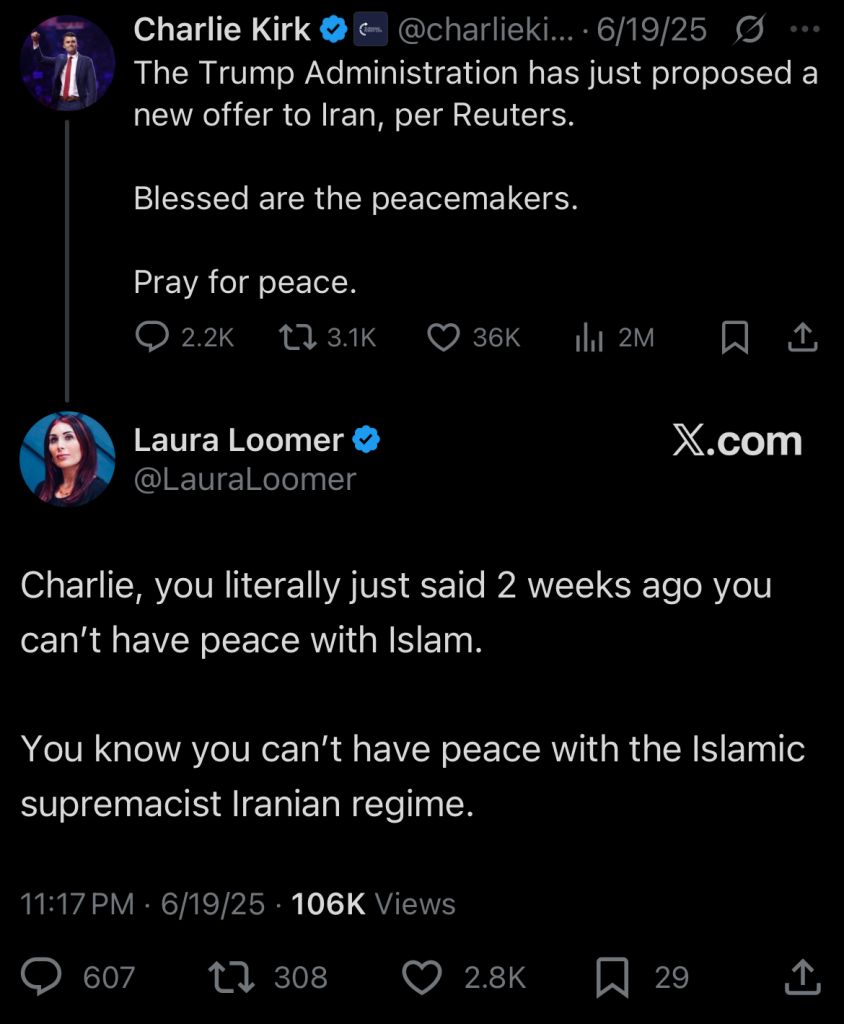Tap the Grok icon on Charlie Kirk's post
This screenshot has height=1024, width=844.
point(747,31)
